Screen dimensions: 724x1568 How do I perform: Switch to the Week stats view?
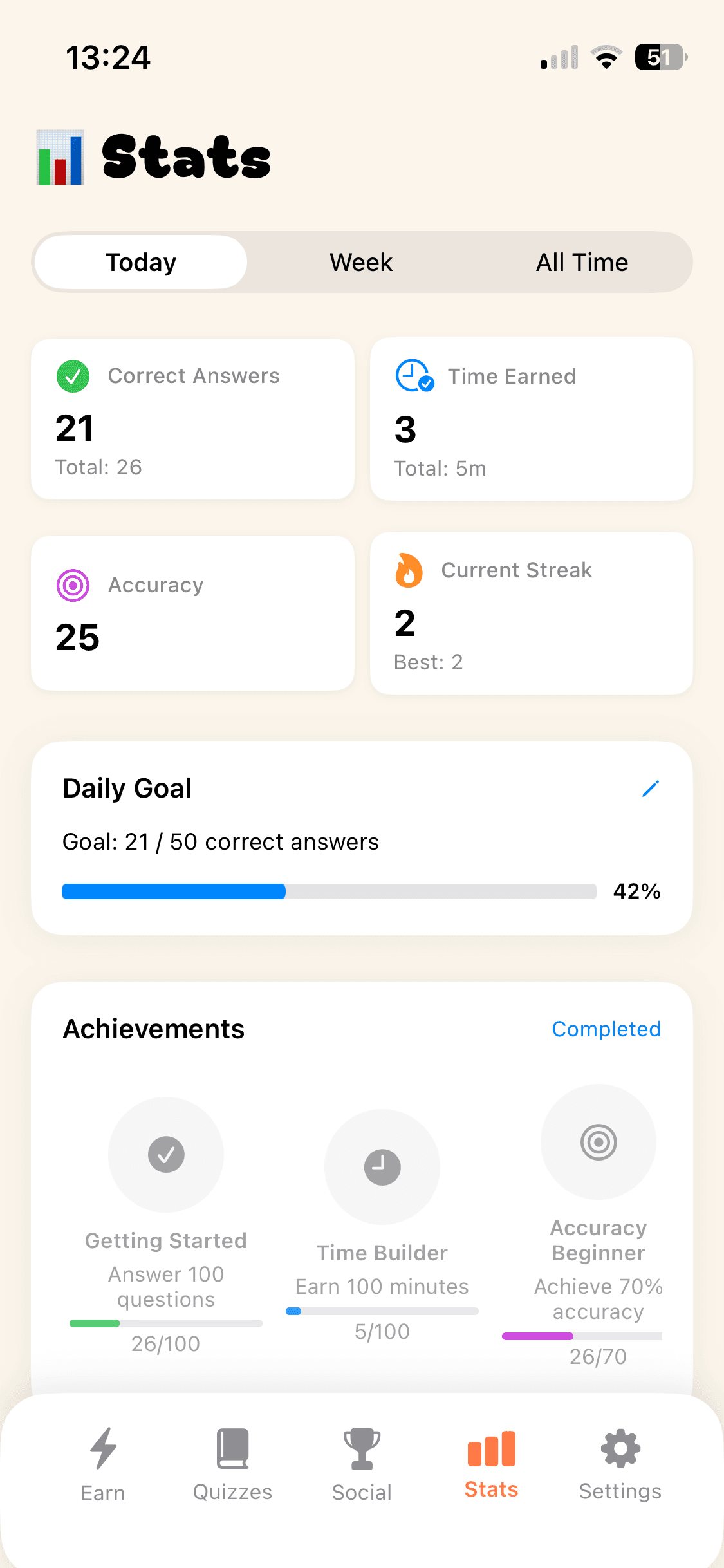(x=361, y=263)
